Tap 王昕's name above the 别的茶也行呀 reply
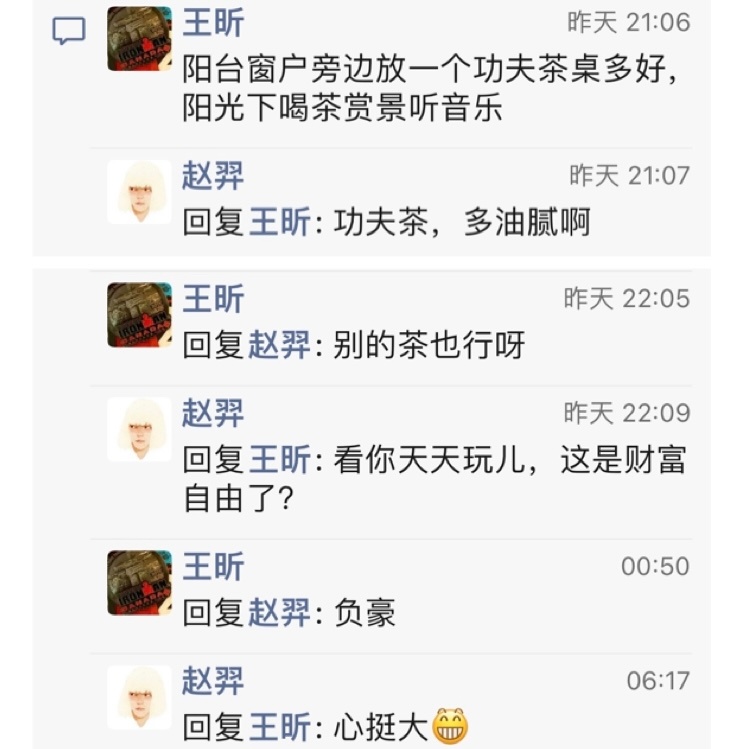Screen dimensions: 749x749 (x=212, y=298)
